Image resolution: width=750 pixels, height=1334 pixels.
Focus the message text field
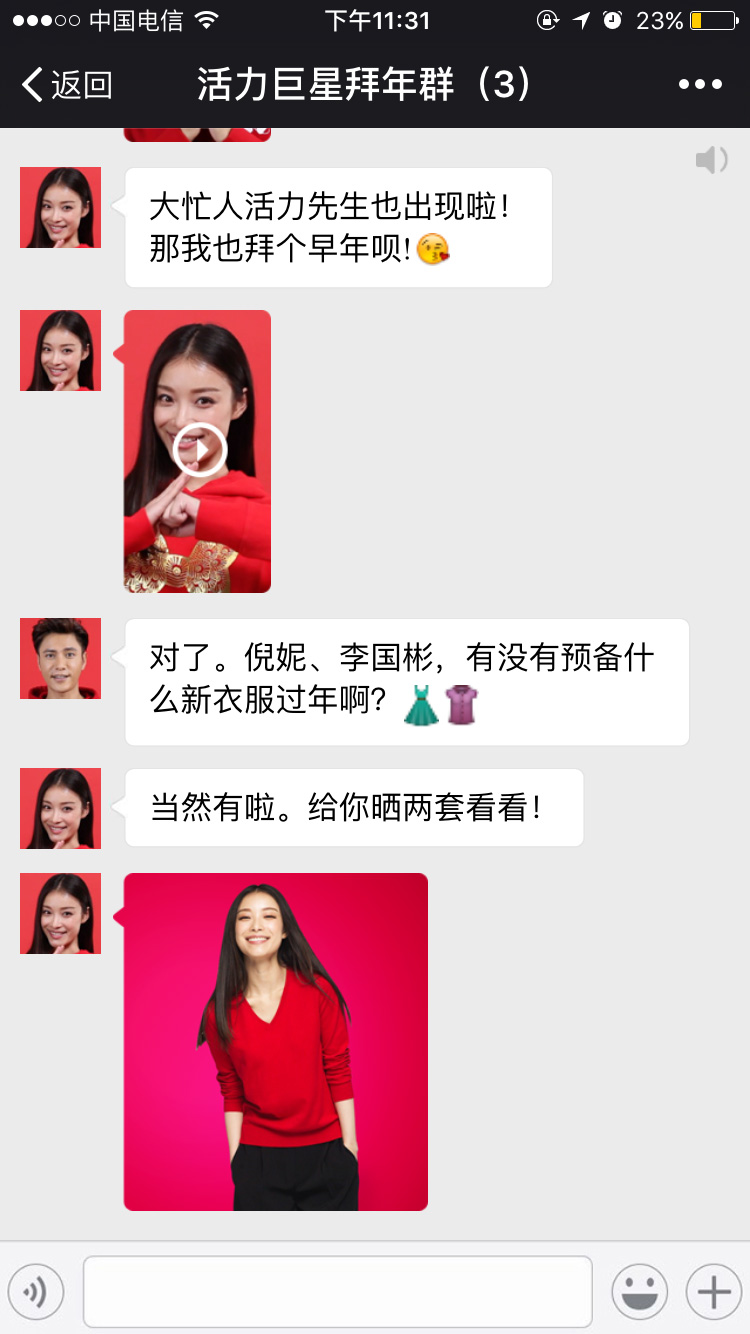[x=337, y=1292]
